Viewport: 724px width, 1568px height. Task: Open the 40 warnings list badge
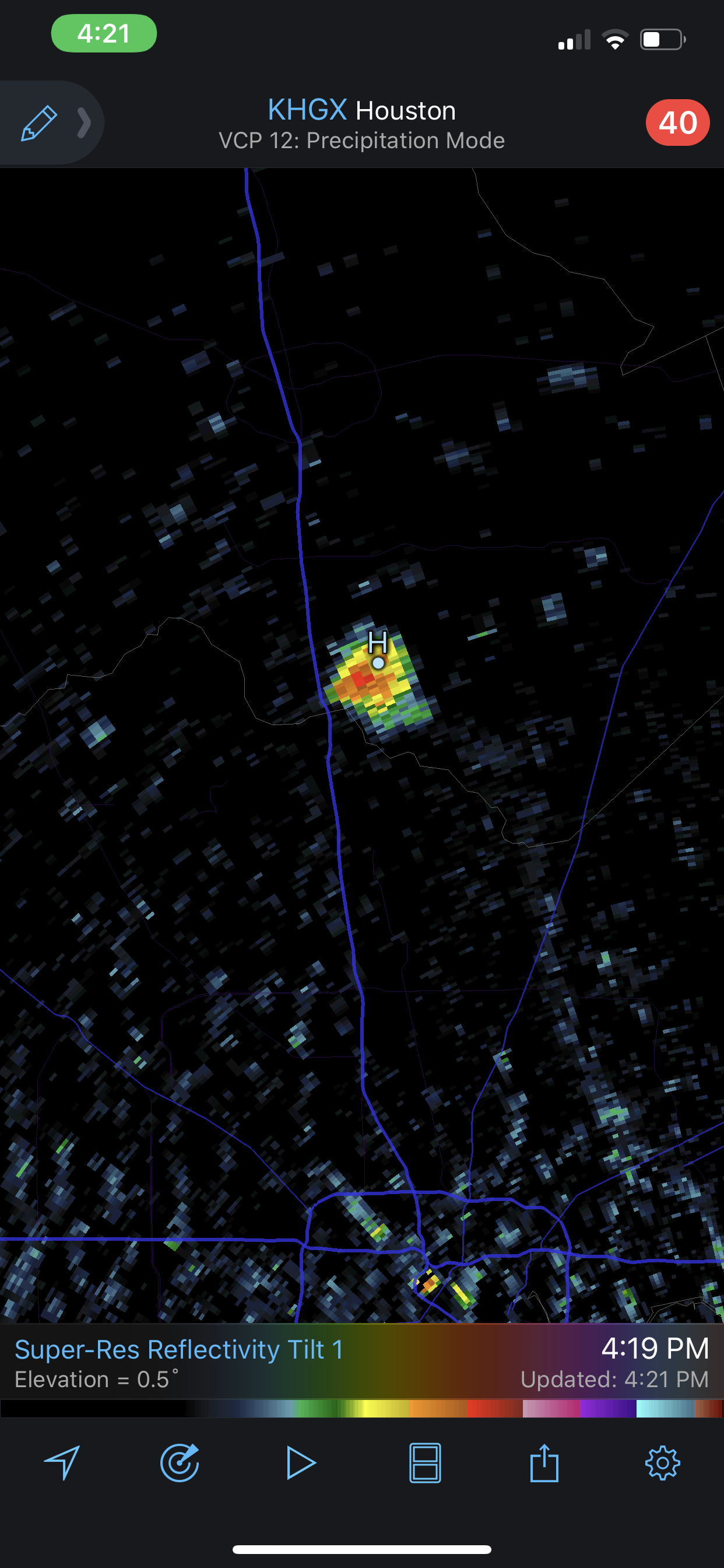[x=677, y=123]
